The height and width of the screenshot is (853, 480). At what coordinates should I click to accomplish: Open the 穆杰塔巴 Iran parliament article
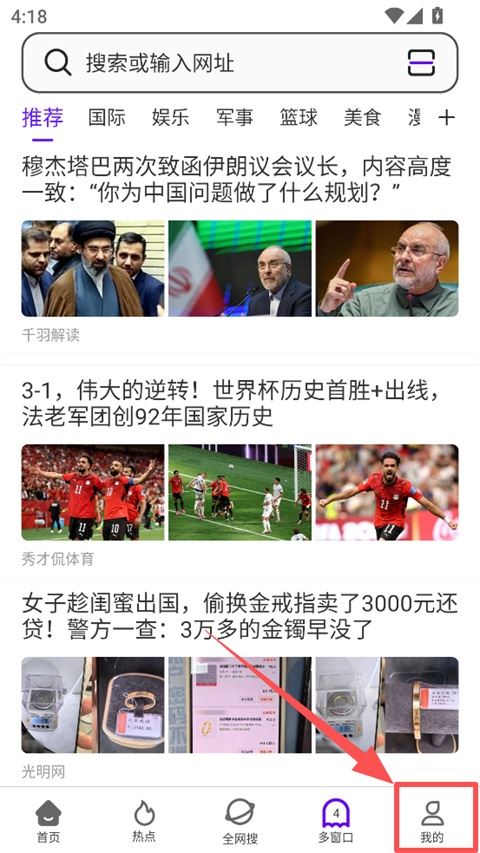coord(237,179)
